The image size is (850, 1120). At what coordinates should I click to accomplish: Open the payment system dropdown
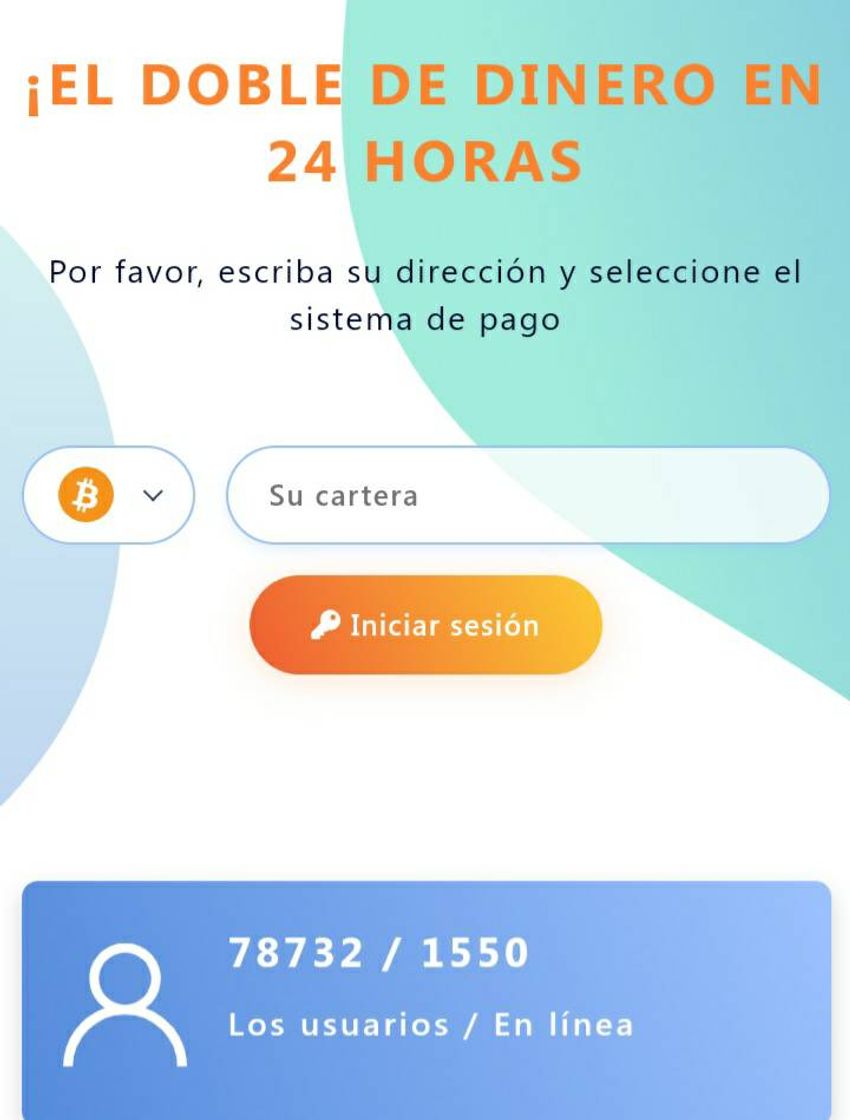tap(107, 494)
